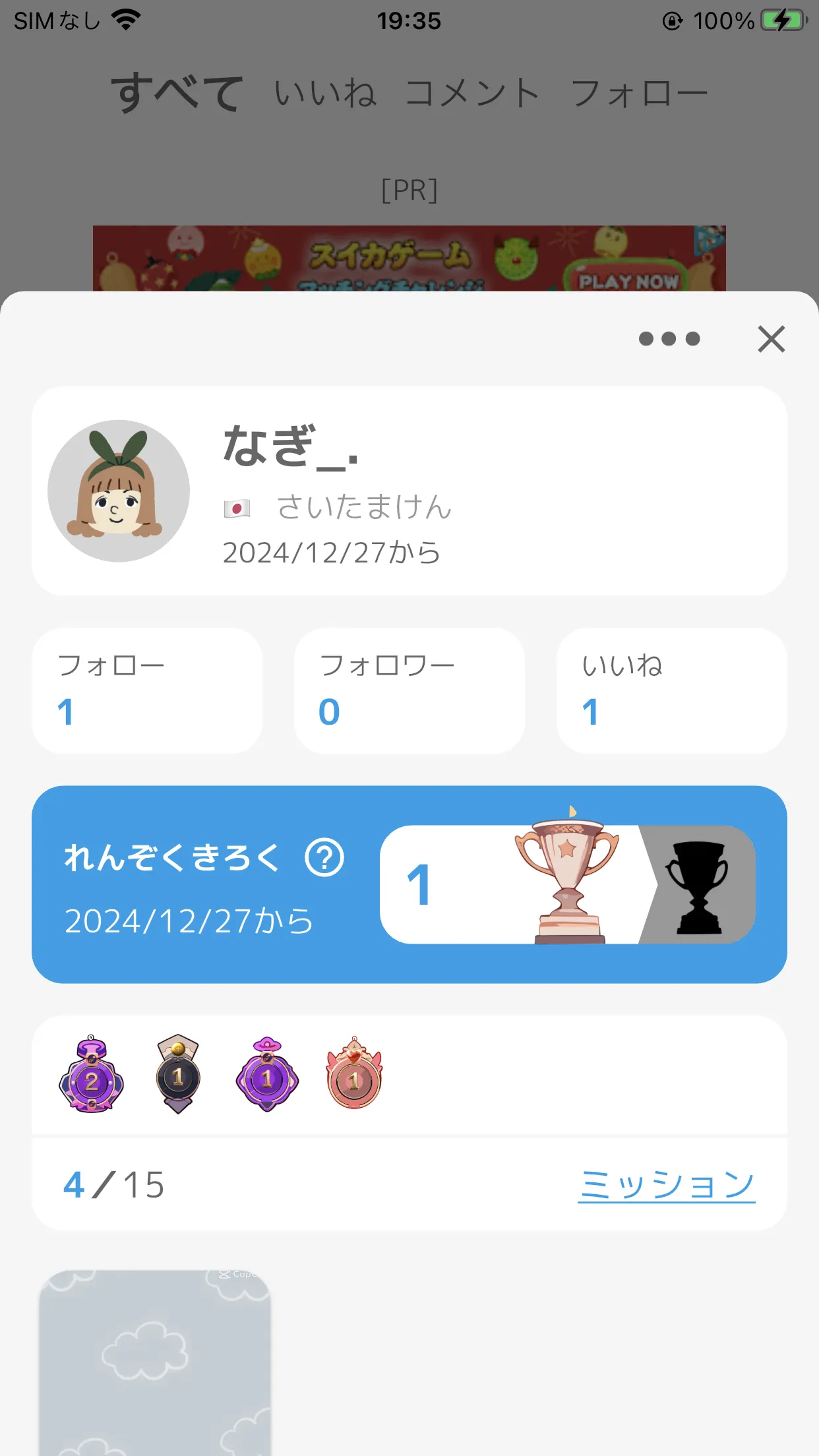
Task: Open the streak trophy record panel
Action: pos(568,884)
